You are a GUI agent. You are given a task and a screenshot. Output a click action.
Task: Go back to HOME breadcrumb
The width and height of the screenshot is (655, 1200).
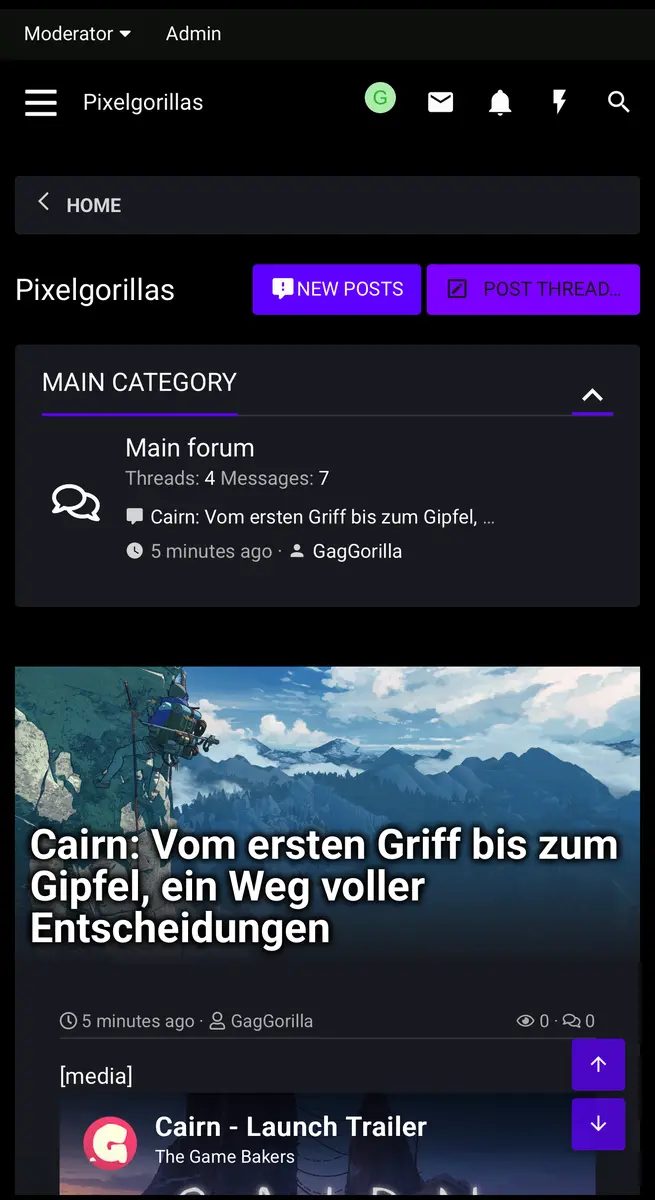(x=93, y=205)
